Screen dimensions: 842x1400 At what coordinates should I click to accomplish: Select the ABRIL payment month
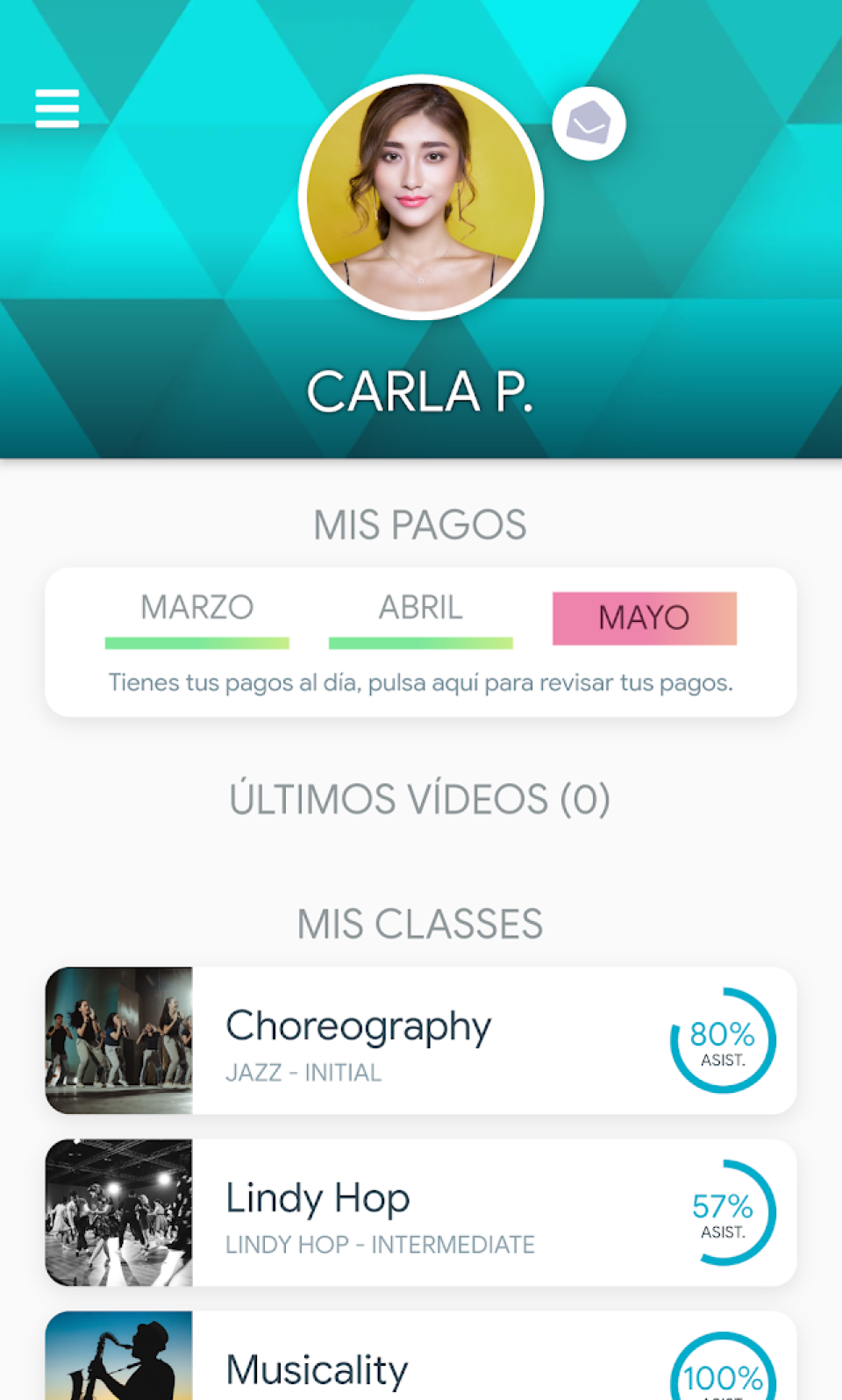[x=420, y=617]
